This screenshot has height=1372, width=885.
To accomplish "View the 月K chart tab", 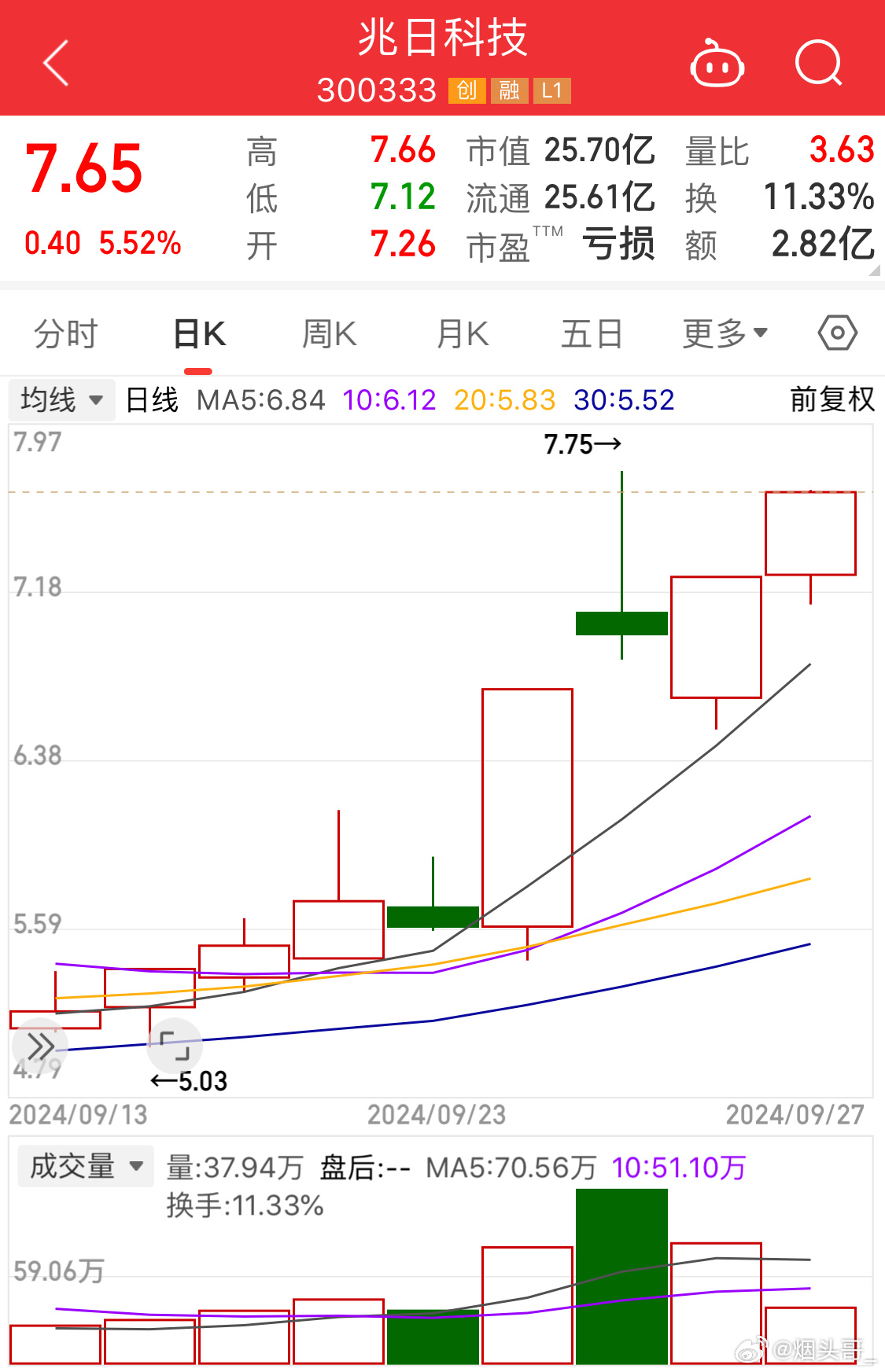I will [463, 334].
